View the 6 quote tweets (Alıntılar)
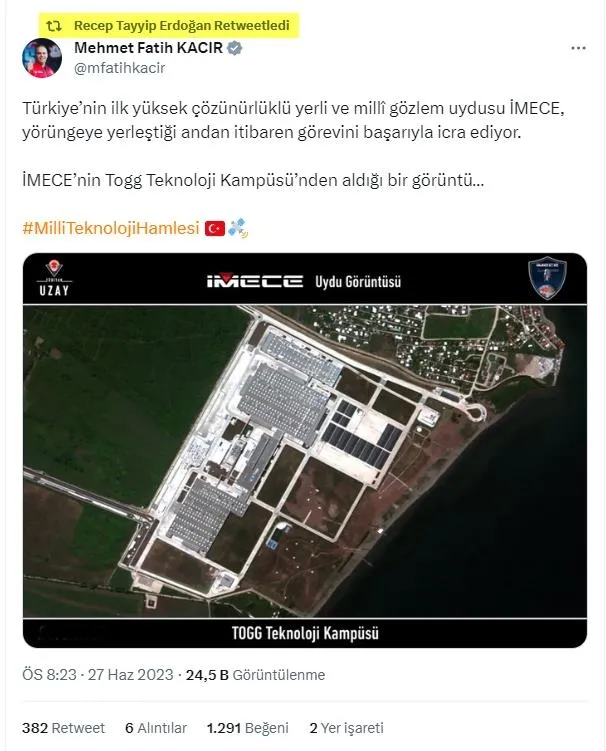 pos(156,728)
